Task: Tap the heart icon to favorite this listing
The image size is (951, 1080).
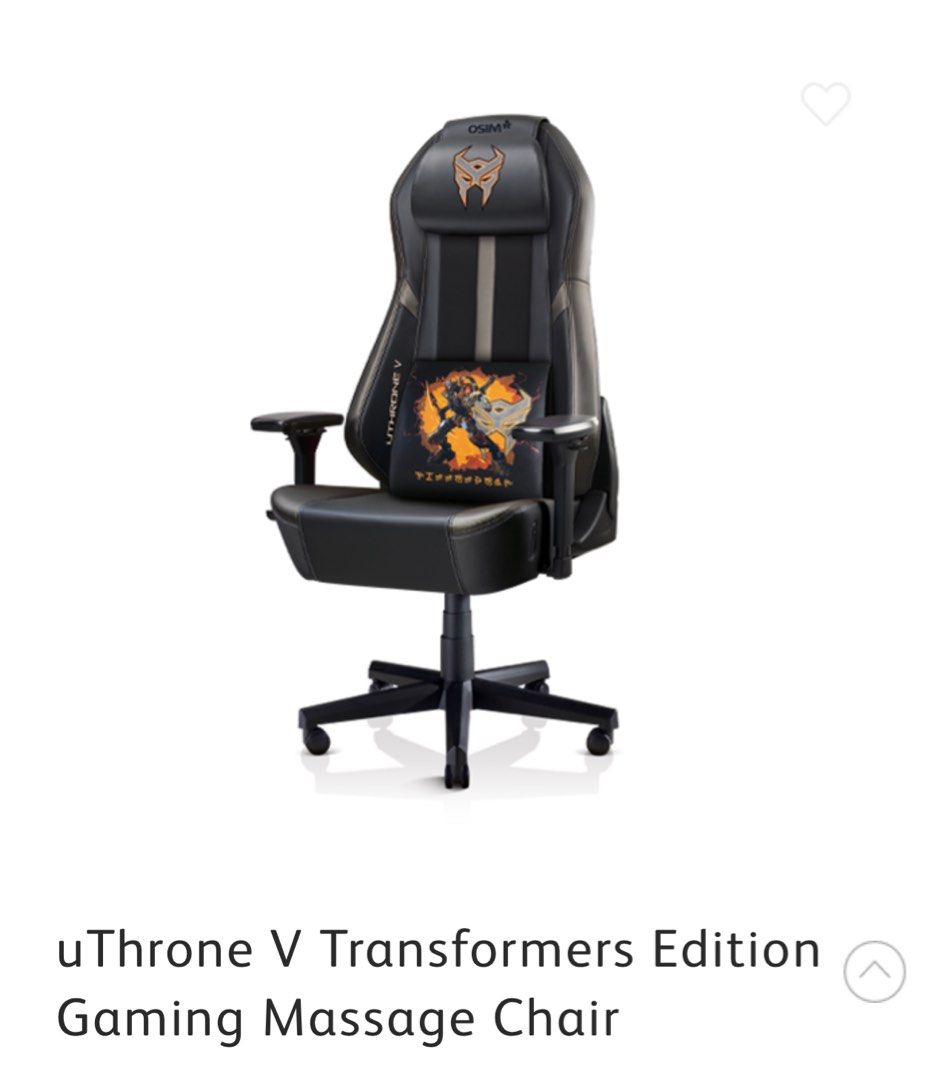Action: pyautogui.click(x=823, y=104)
